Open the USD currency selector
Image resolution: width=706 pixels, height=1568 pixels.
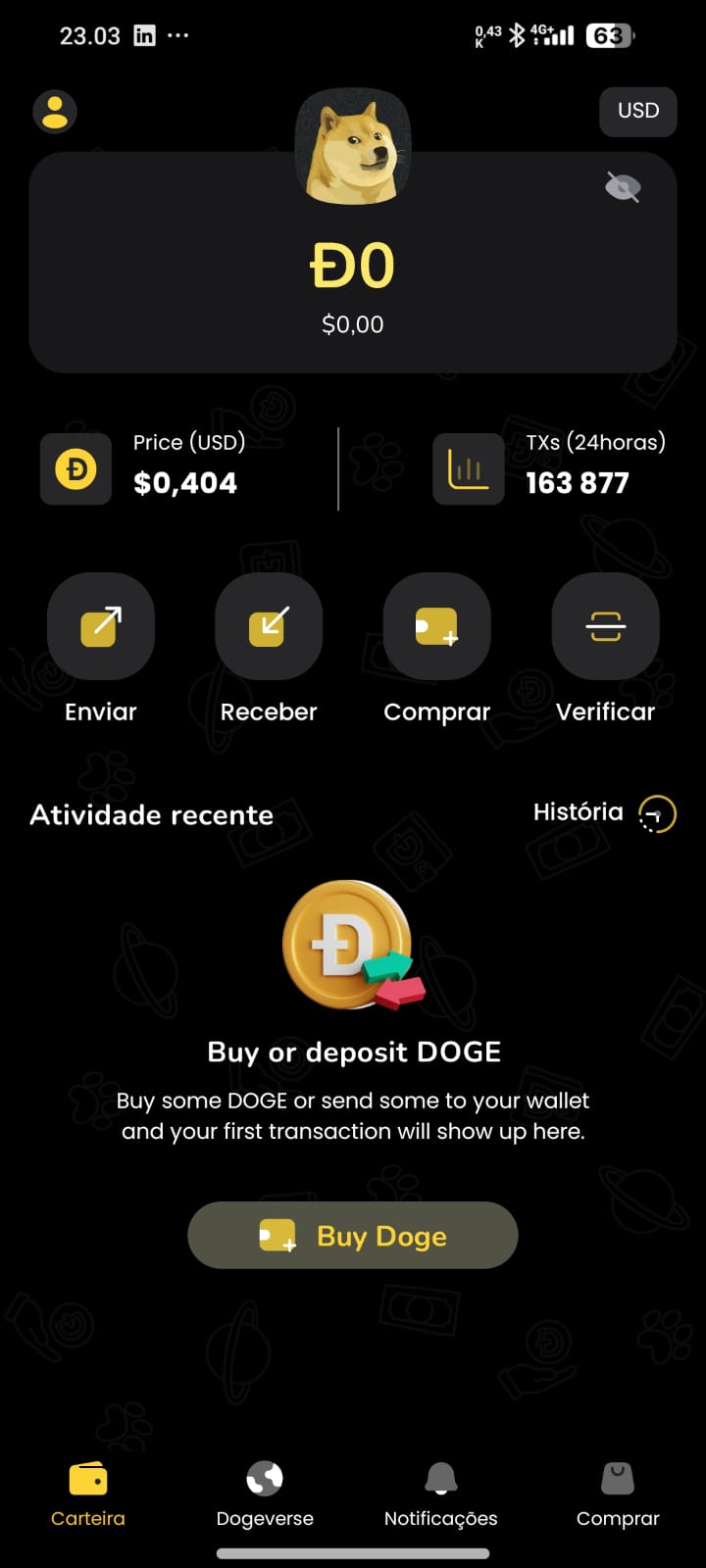[637, 111]
